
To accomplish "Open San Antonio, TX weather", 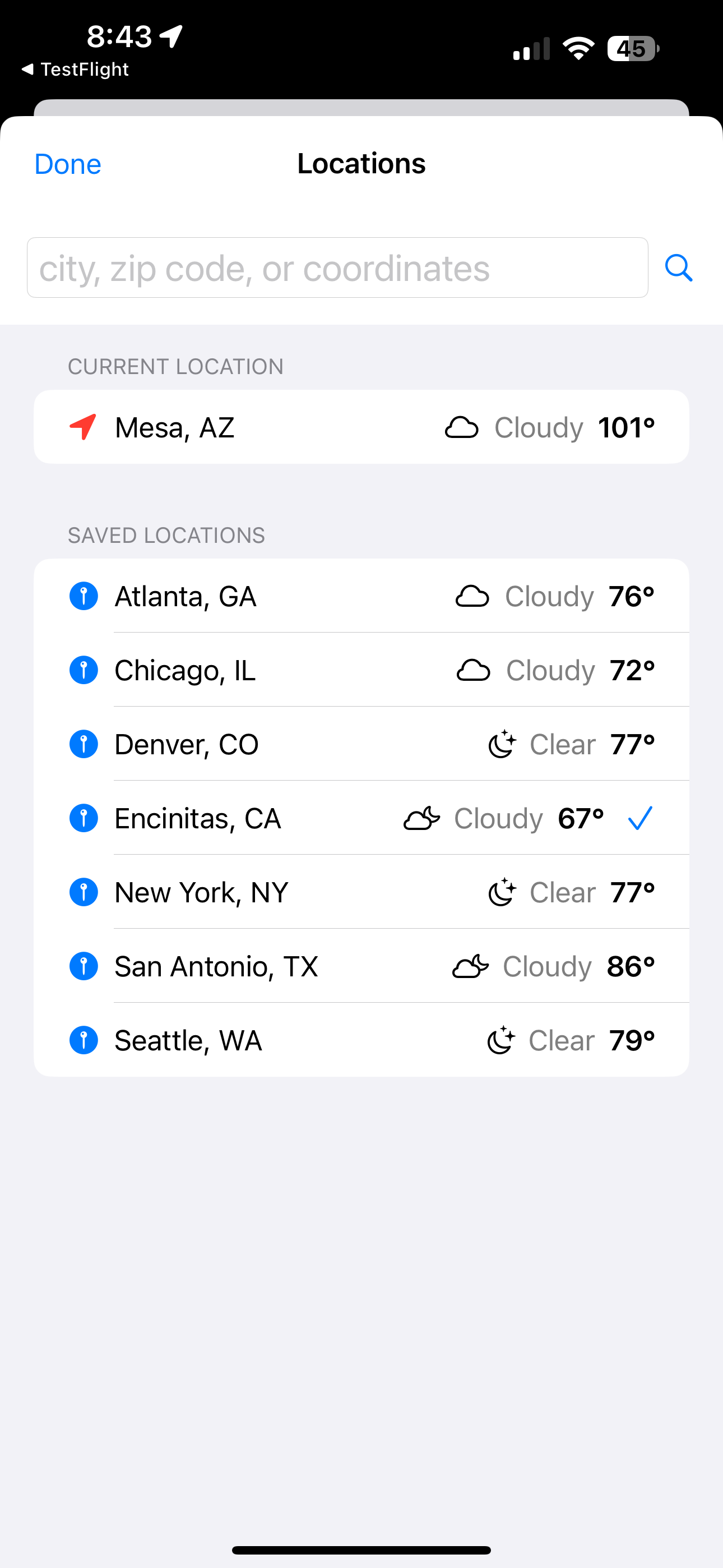I will click(361, 967).
